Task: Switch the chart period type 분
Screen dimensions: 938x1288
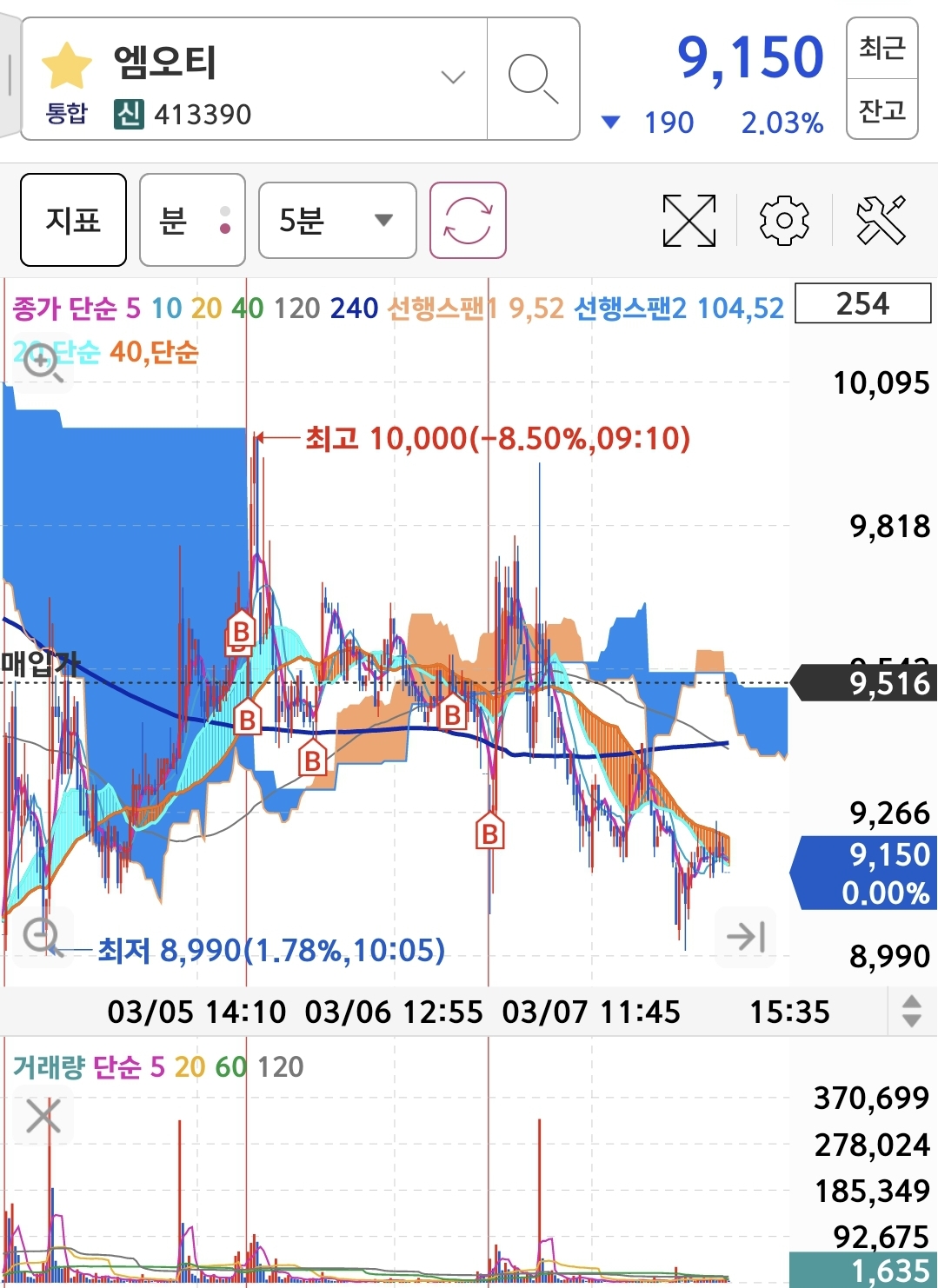Action: point(192,220)
